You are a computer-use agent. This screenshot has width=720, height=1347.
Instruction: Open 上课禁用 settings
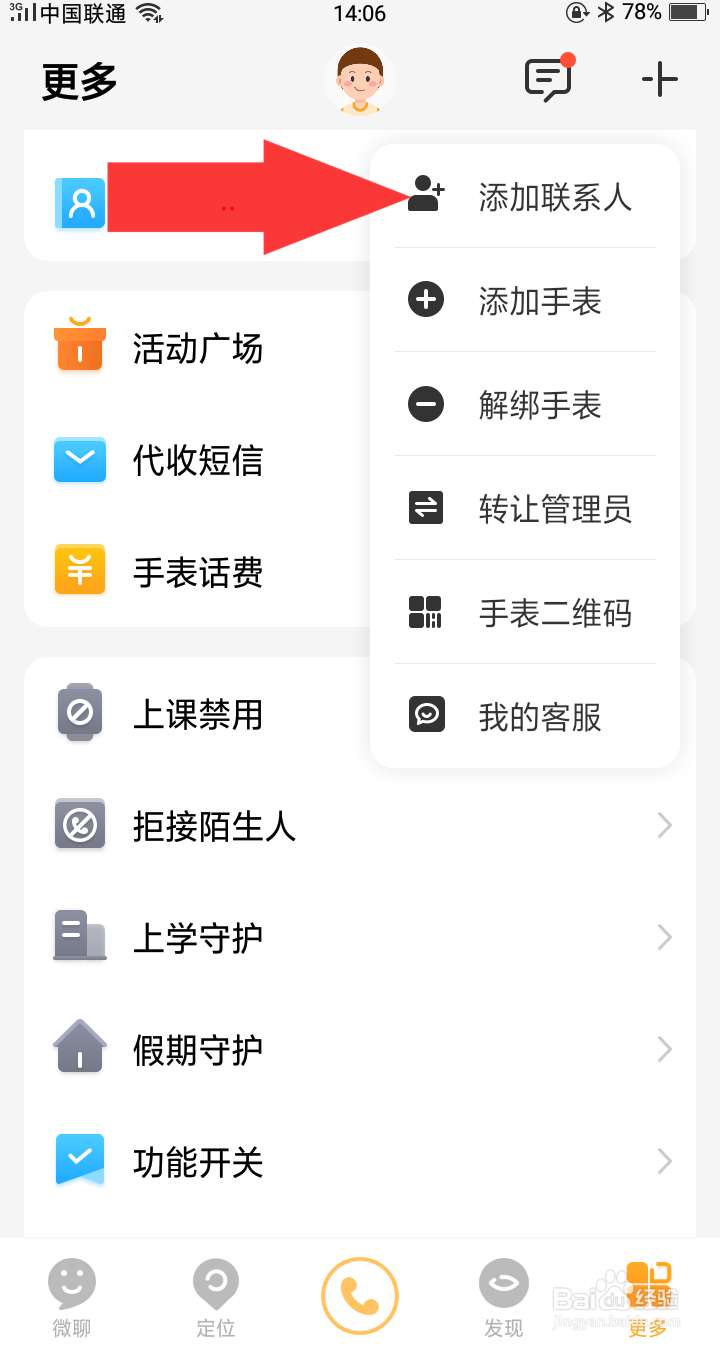coord(197,714)
